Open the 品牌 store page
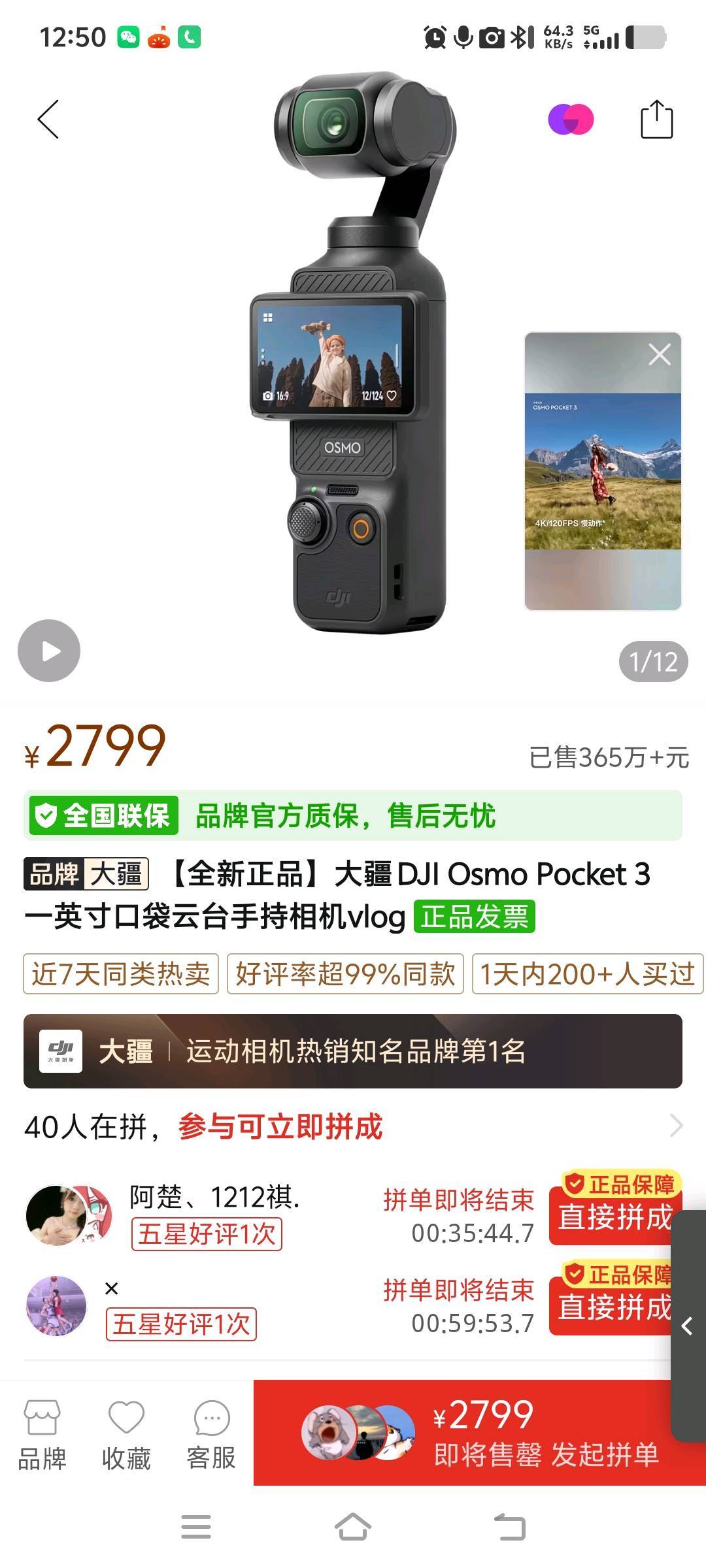 [x=42, y=1434]
